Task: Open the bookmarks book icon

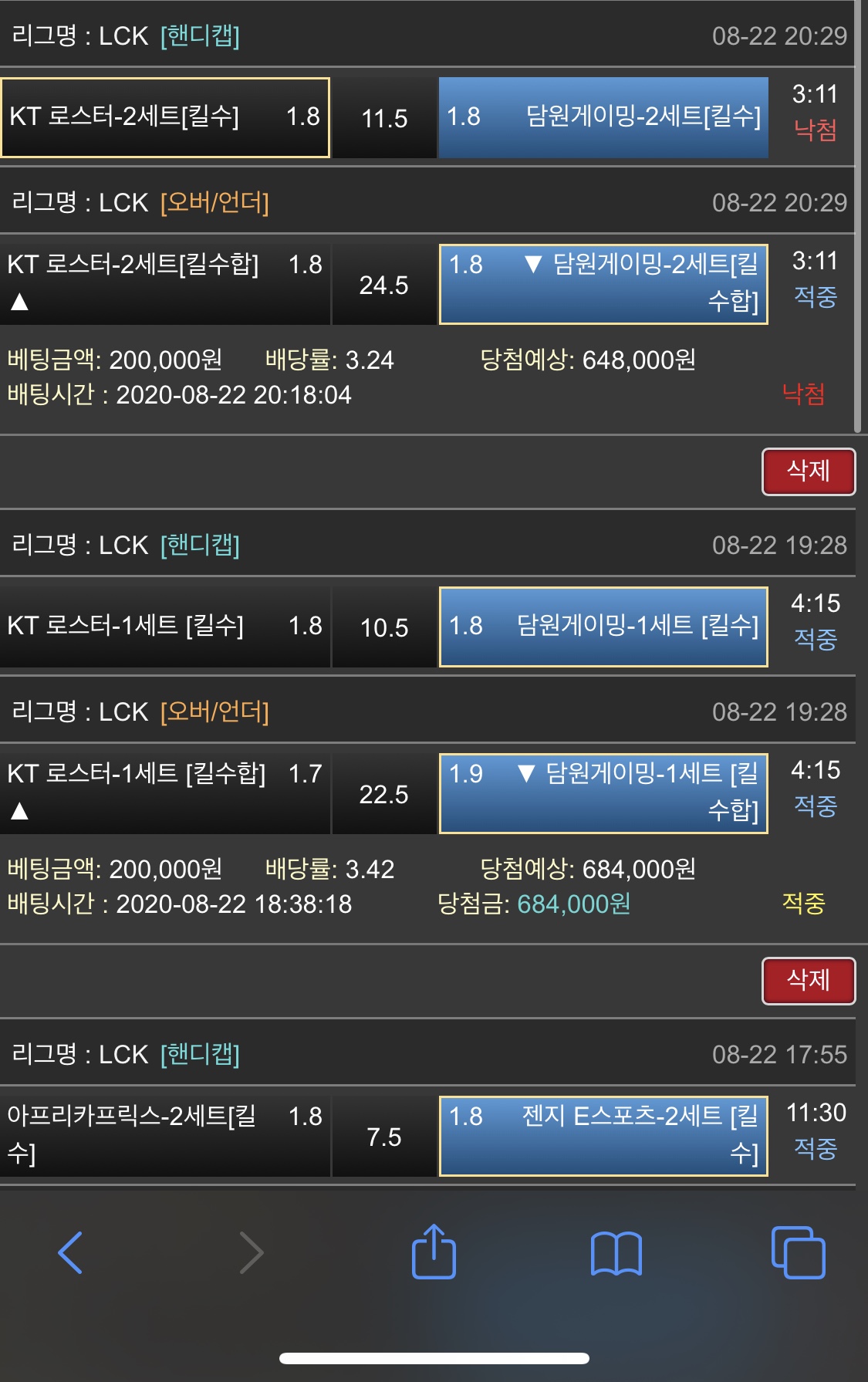Action: [x=616, y=1252]
